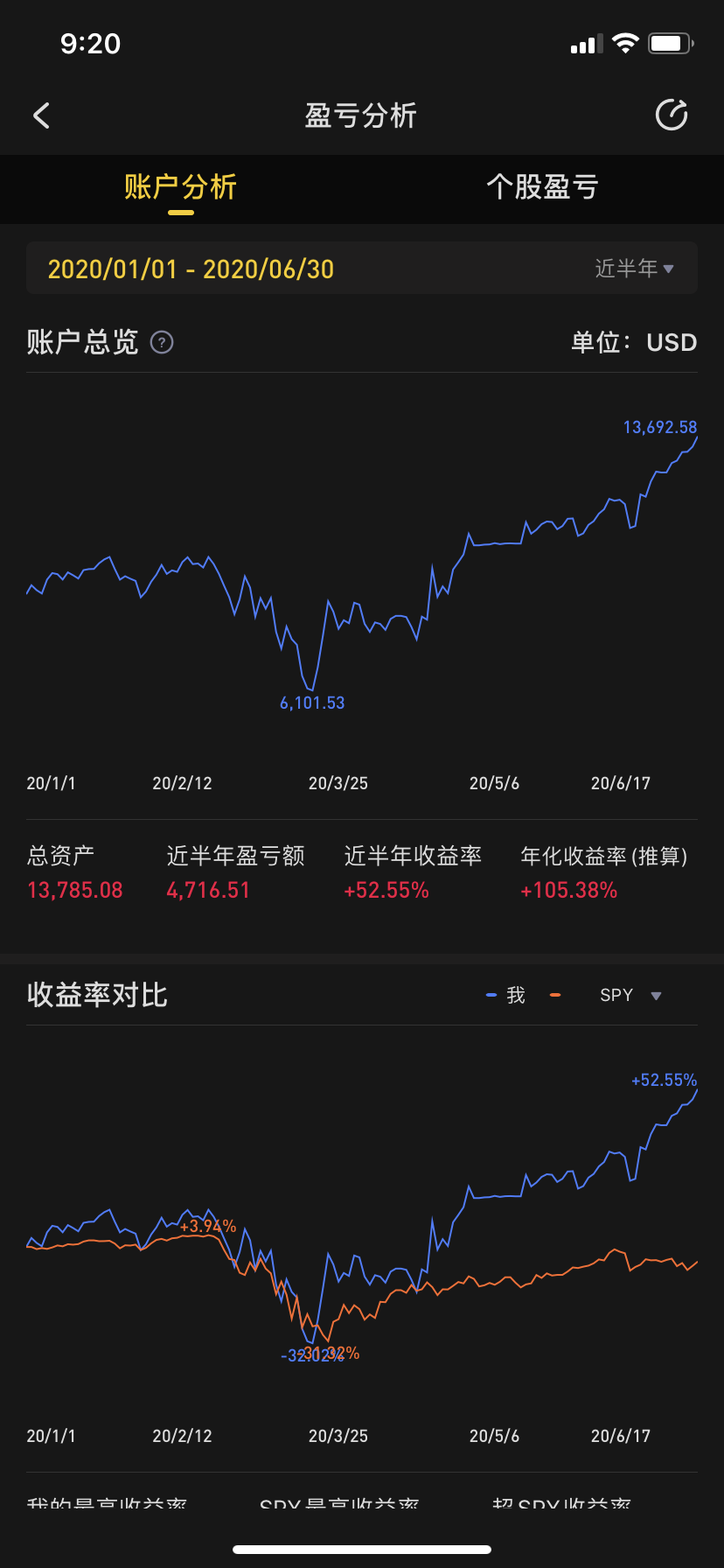The image size is (724, 1568).
Task: Tap the share icon in header
Action: click(x=672, y=115)
